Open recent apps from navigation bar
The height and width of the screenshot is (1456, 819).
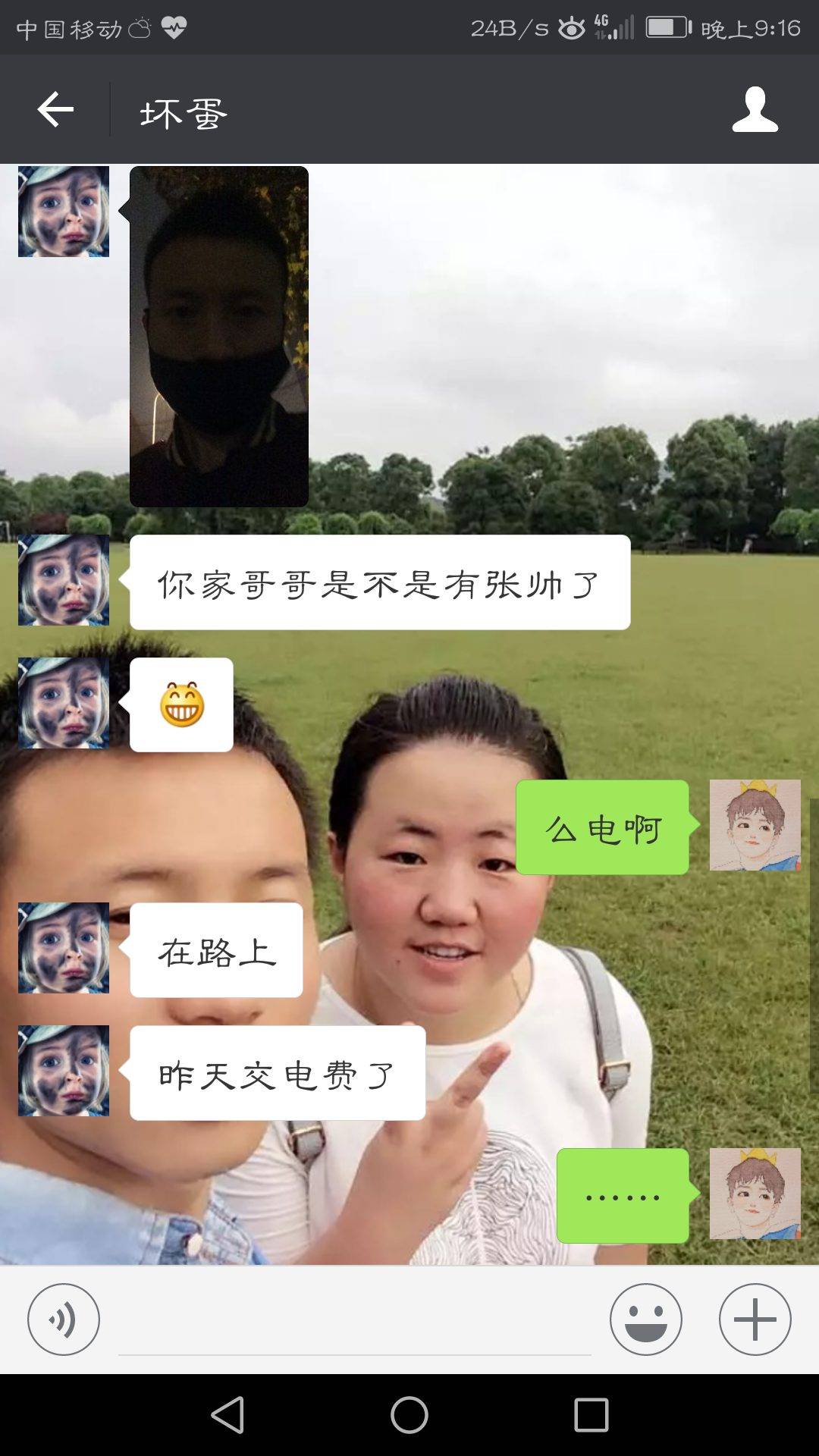click(x=591, y=1415)
